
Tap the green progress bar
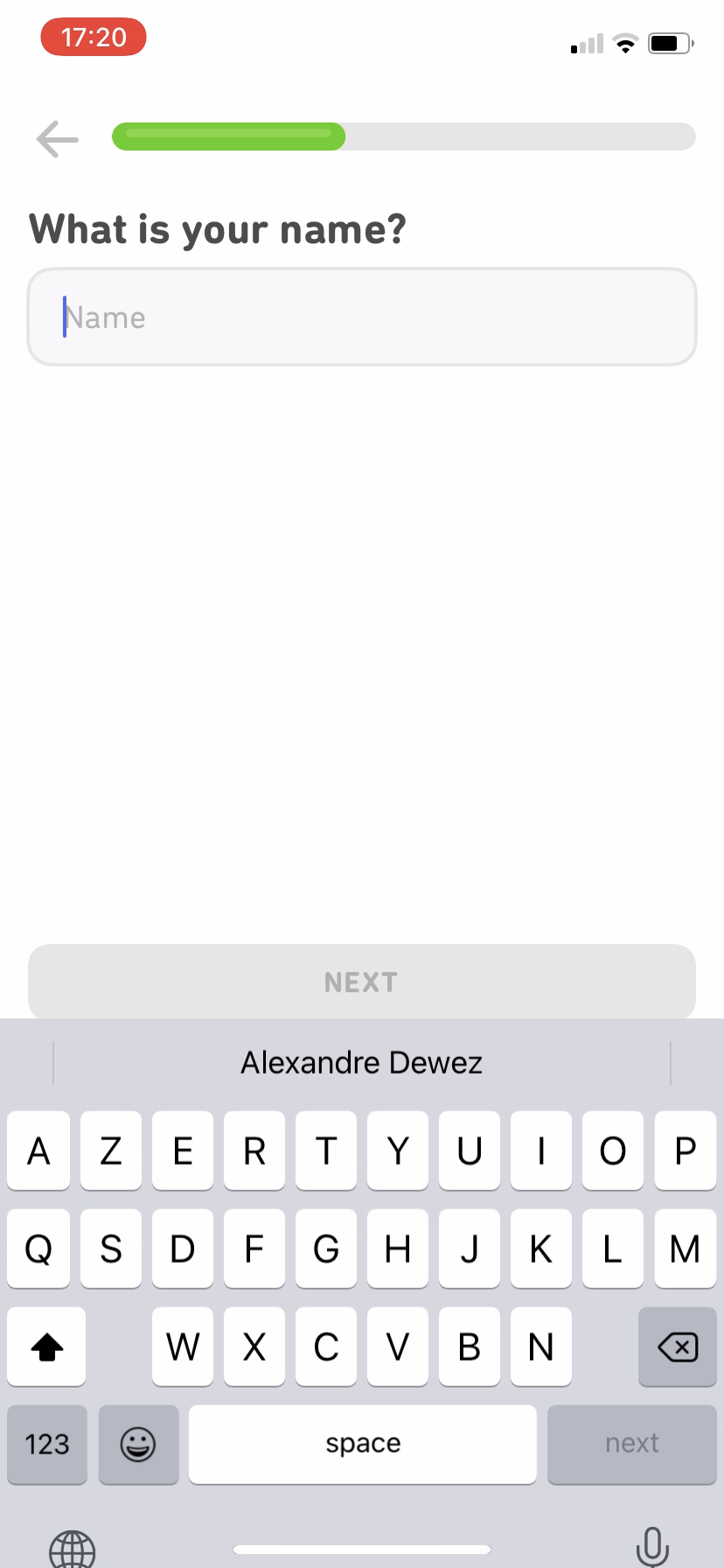[227, 136]
